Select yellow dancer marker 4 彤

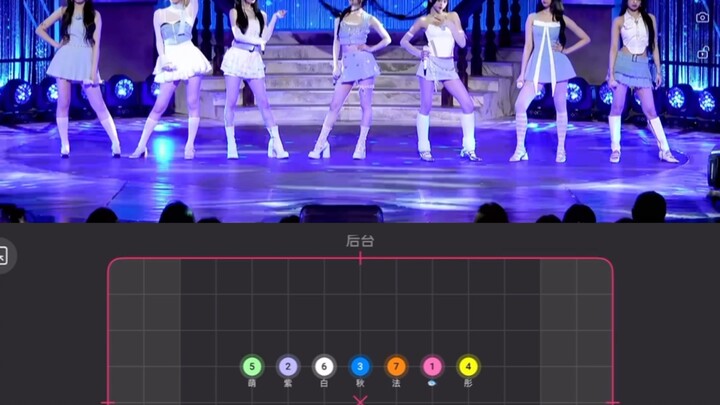[x=468, y=367]
